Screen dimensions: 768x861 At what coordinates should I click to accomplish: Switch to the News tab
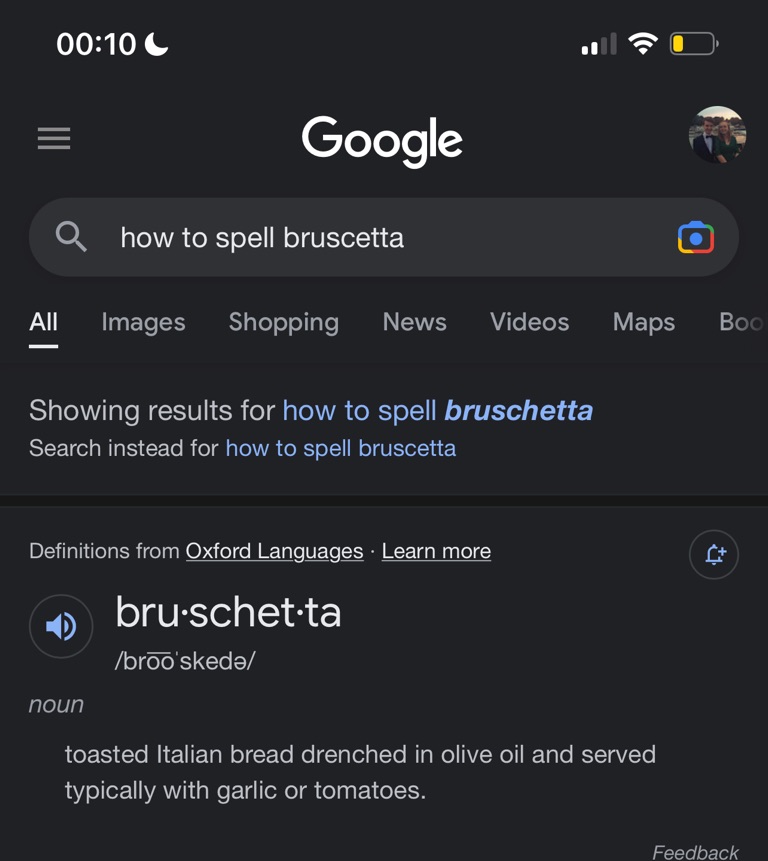[414, 322]
